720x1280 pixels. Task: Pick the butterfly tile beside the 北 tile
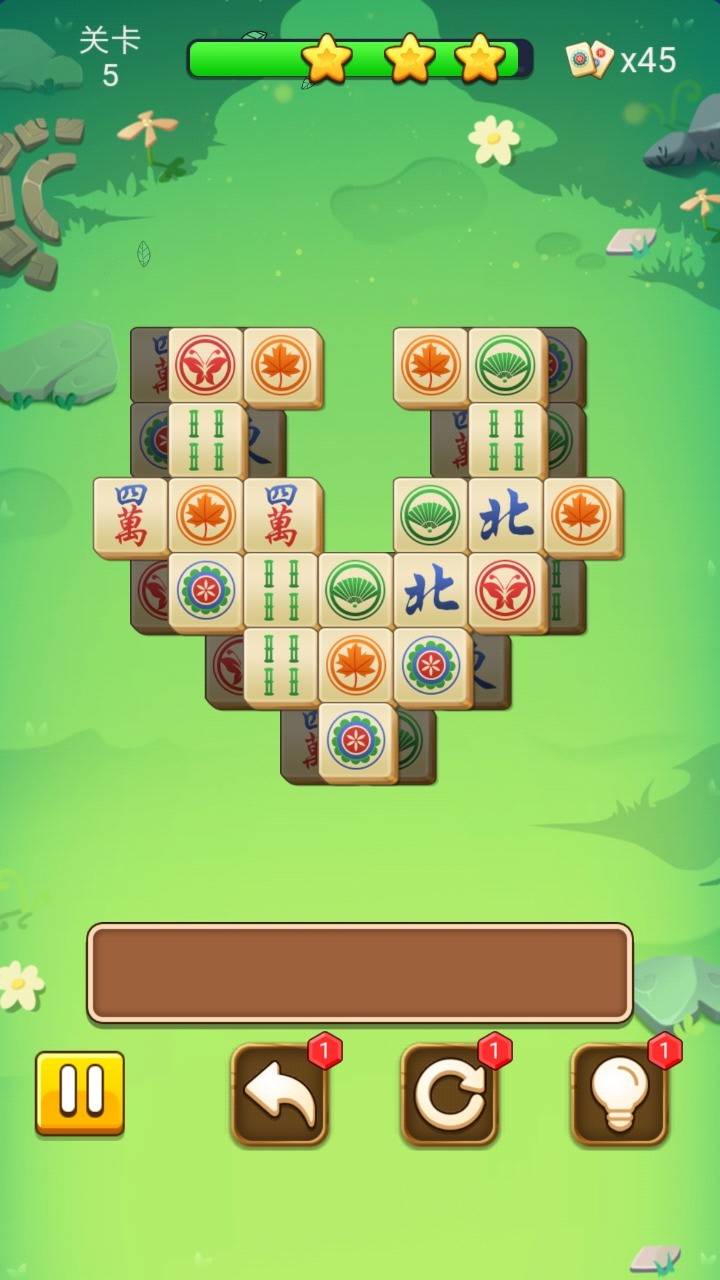pos(506,590)
